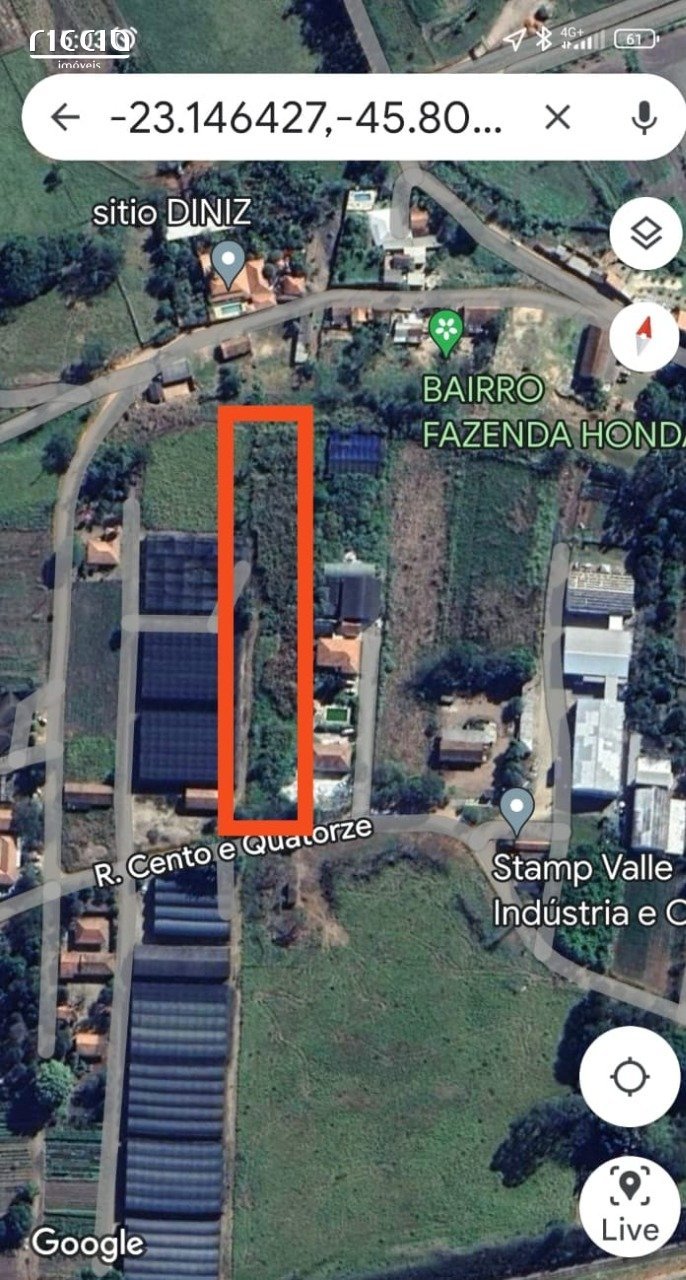The image size is (686, 1280).
Task: Select the Bairro Fazenda Honda marker
Action: point(446,331)
